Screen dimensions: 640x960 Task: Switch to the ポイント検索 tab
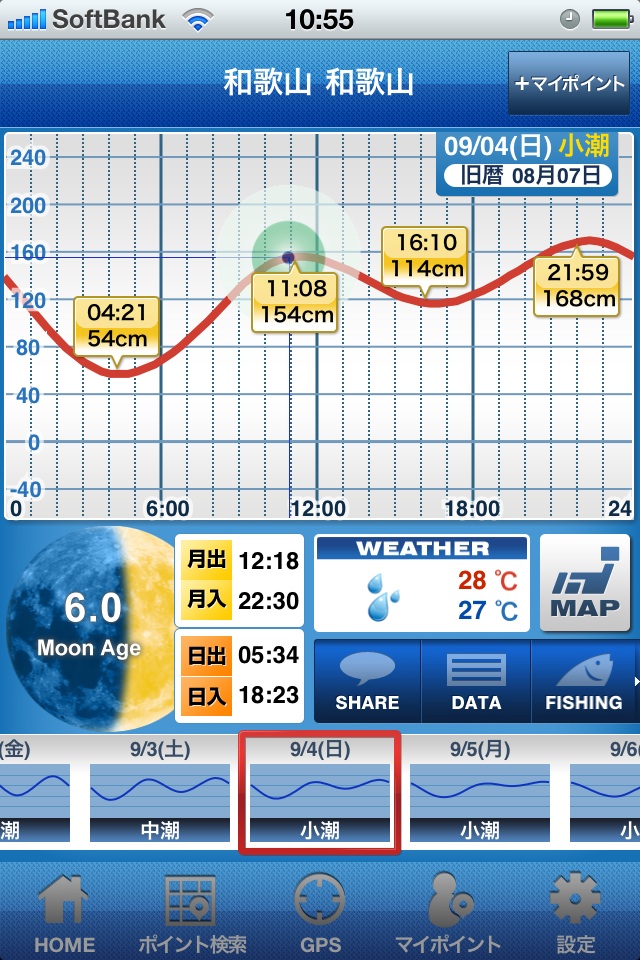192,912
